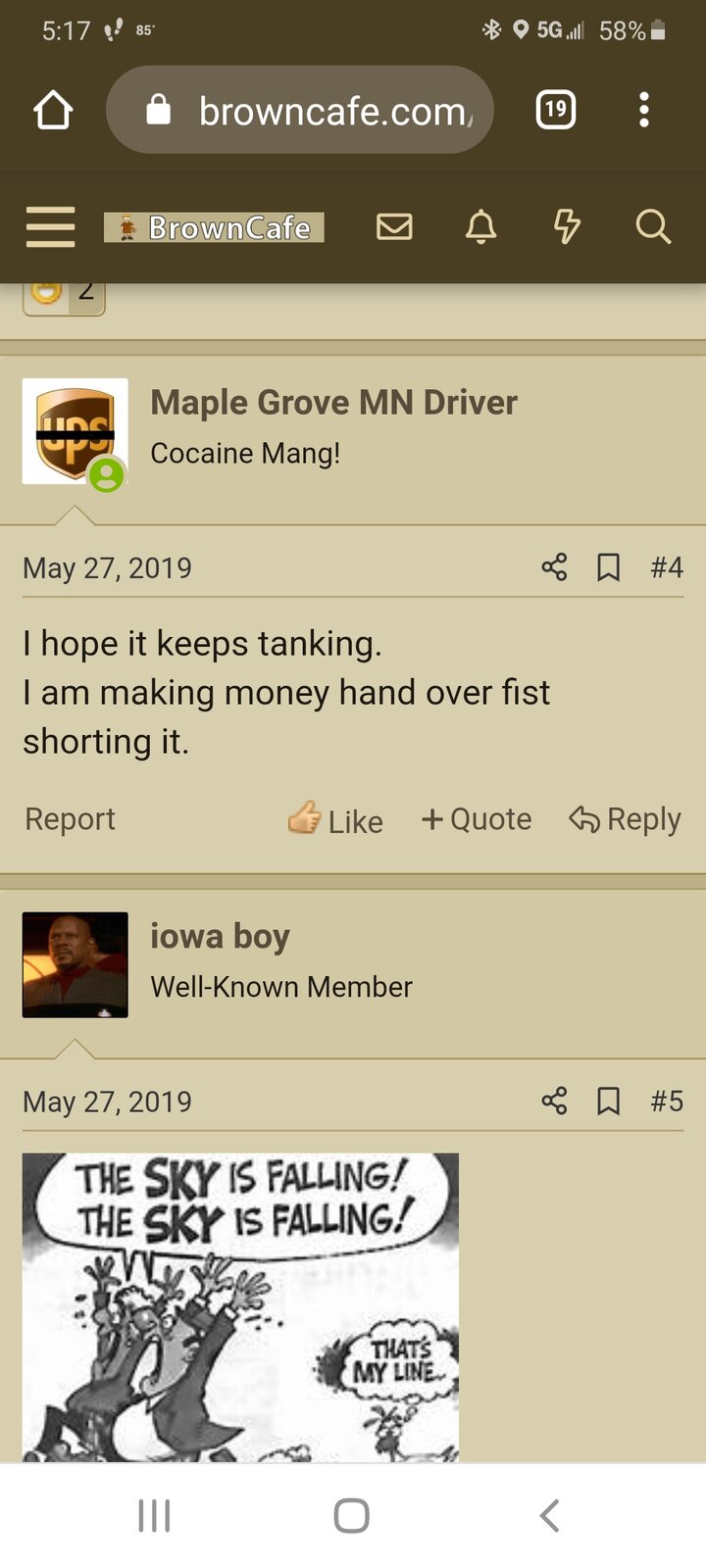
Task: Bookmark post #5
Action: 609,1102
